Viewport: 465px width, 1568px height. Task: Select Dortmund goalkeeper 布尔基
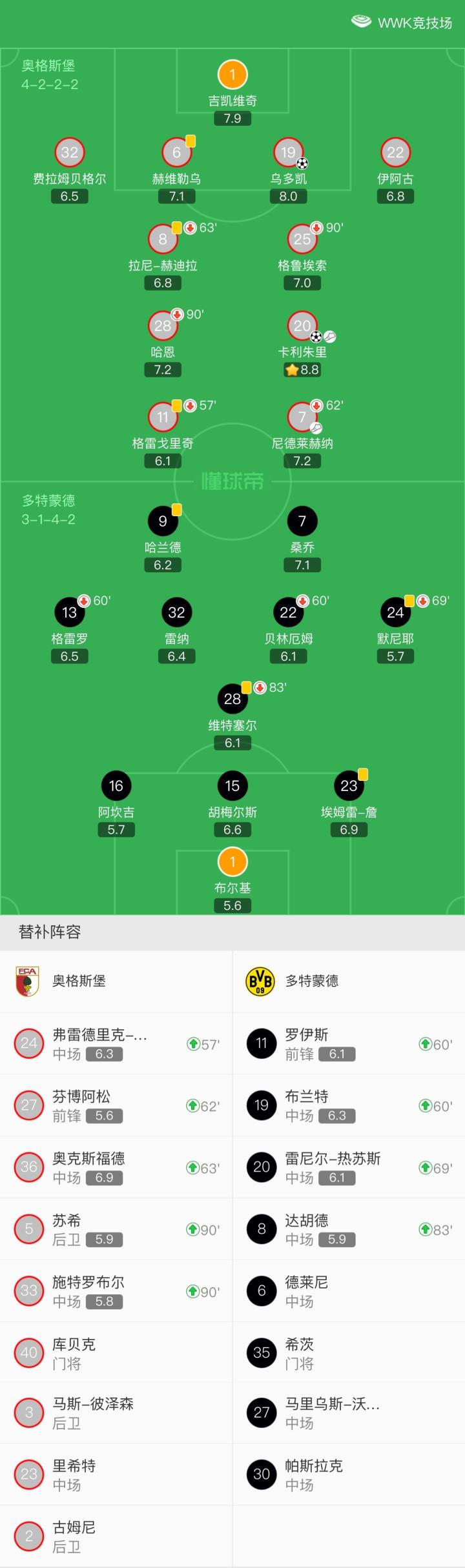232,863
